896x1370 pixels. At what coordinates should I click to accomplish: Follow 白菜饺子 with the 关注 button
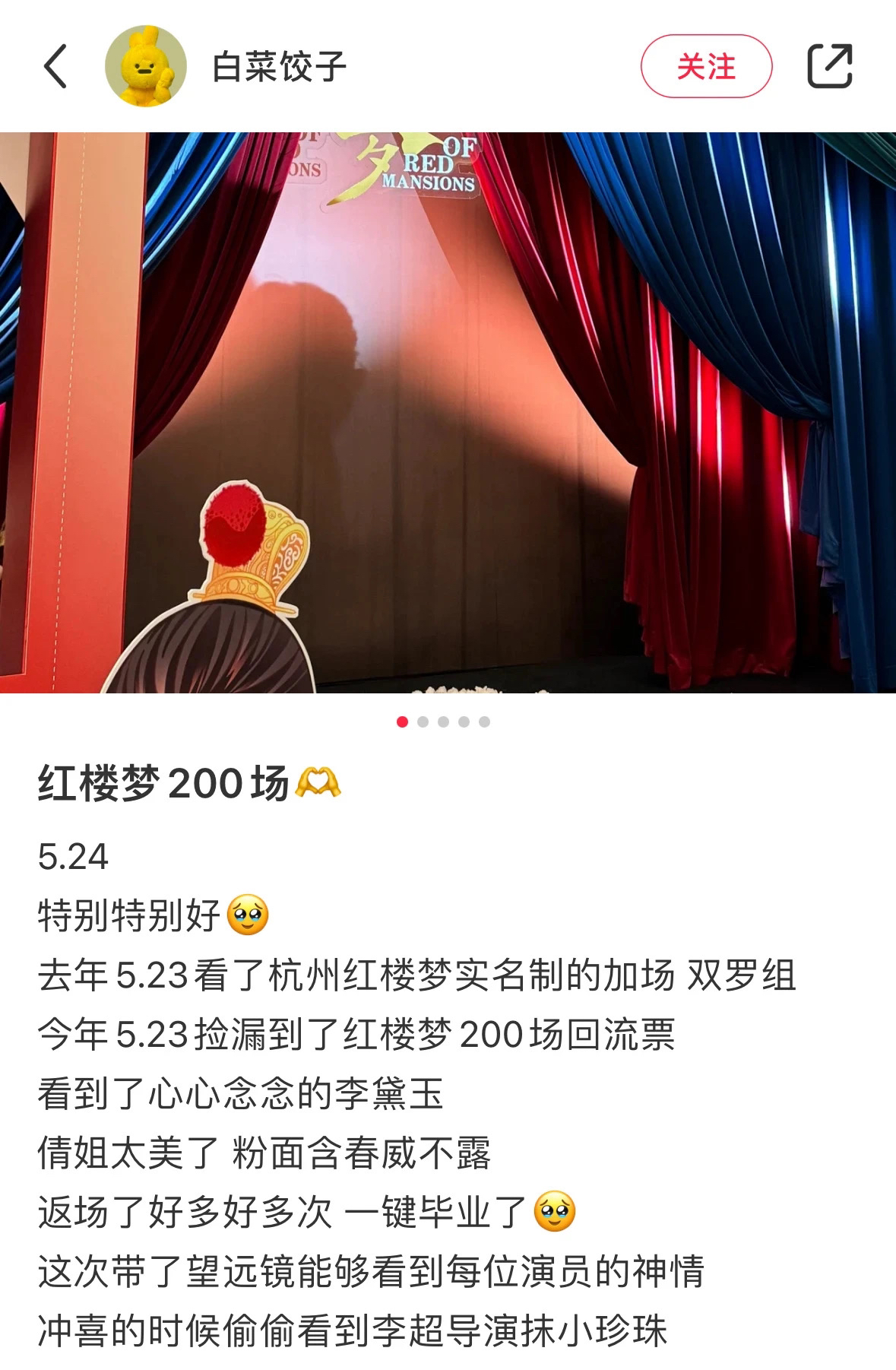[x=705, y=66]
